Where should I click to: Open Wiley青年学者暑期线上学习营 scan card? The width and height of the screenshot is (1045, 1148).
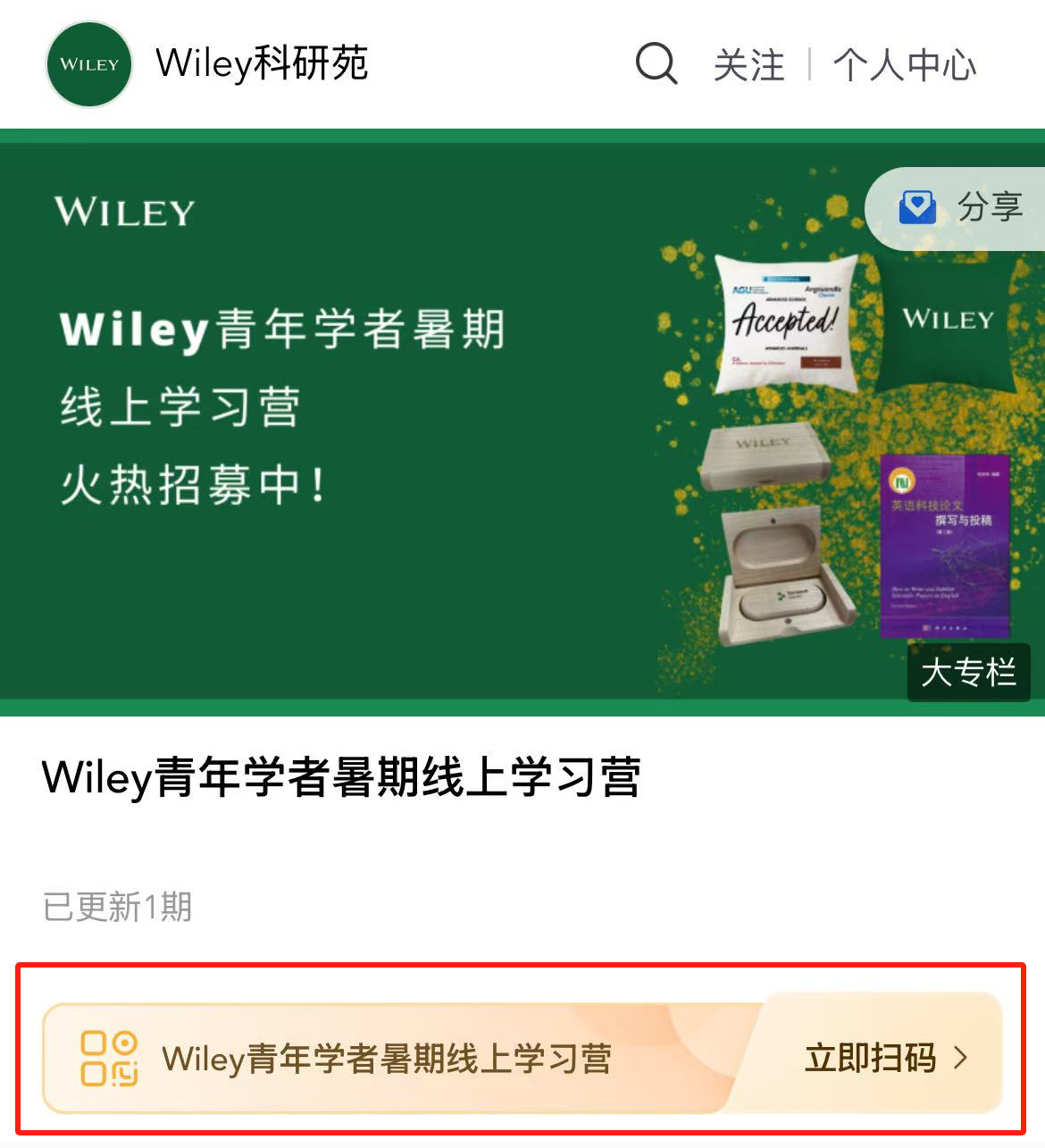pyautogui.click(x=522, y=1057)
